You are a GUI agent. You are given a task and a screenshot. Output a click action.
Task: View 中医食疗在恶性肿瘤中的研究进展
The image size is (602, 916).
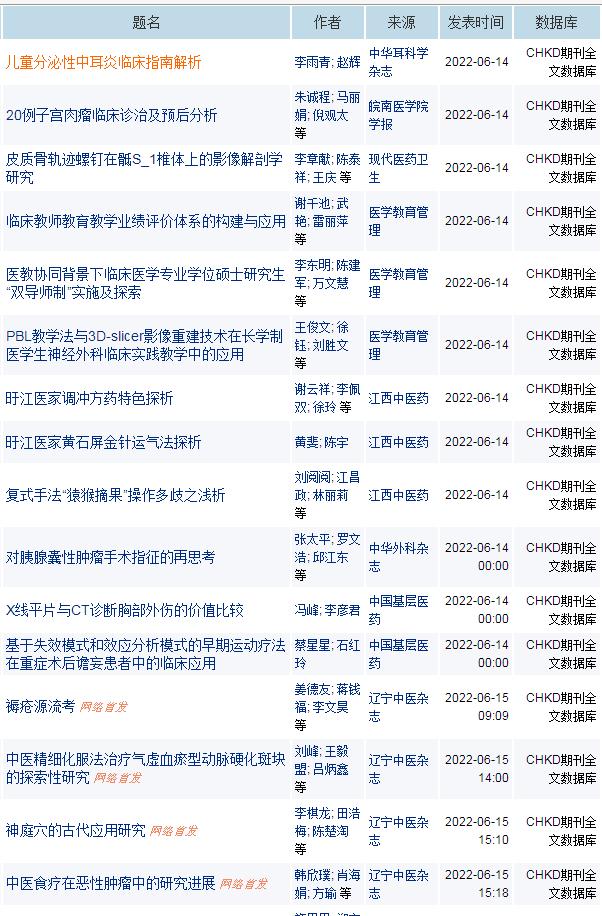tap(110, 883)
